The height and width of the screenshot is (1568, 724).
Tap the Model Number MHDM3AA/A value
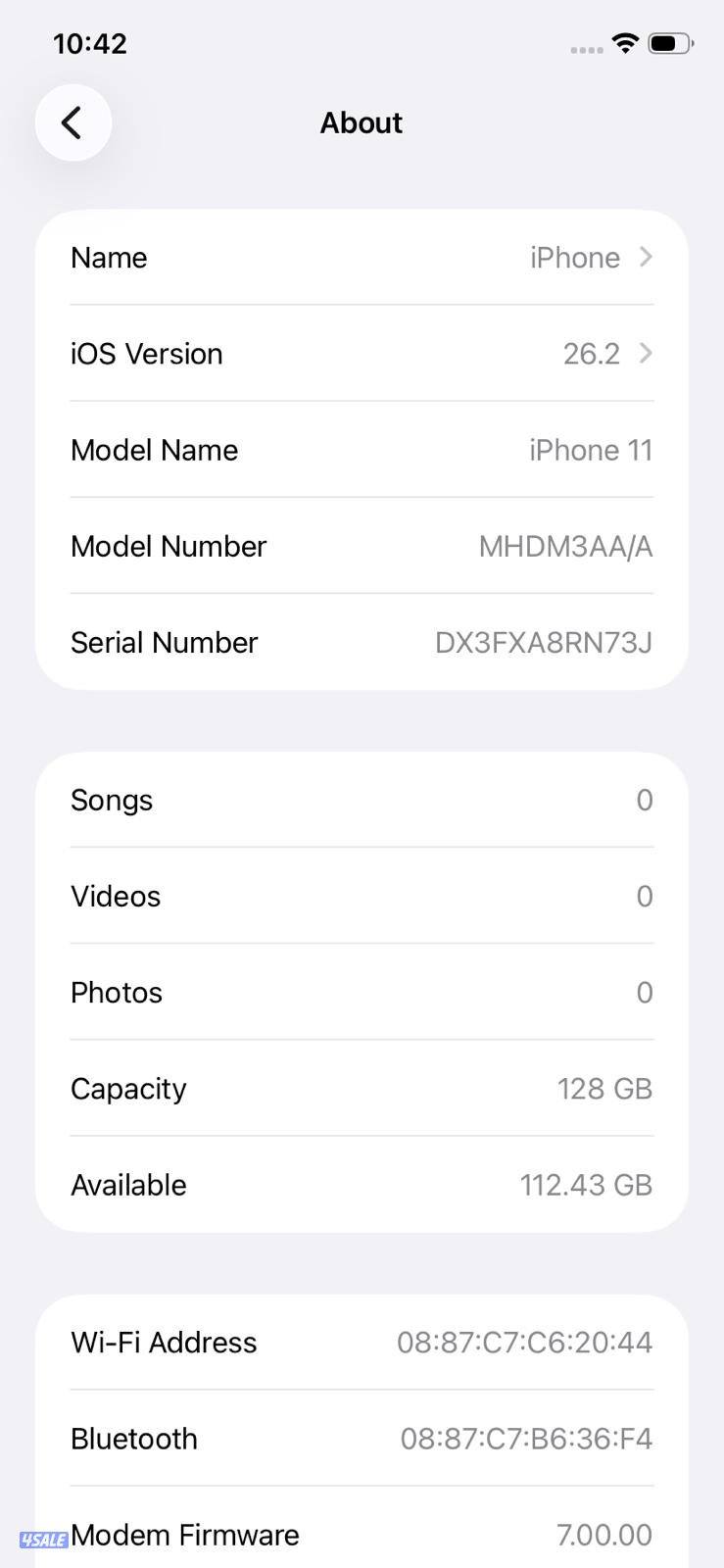coord(565,547)
